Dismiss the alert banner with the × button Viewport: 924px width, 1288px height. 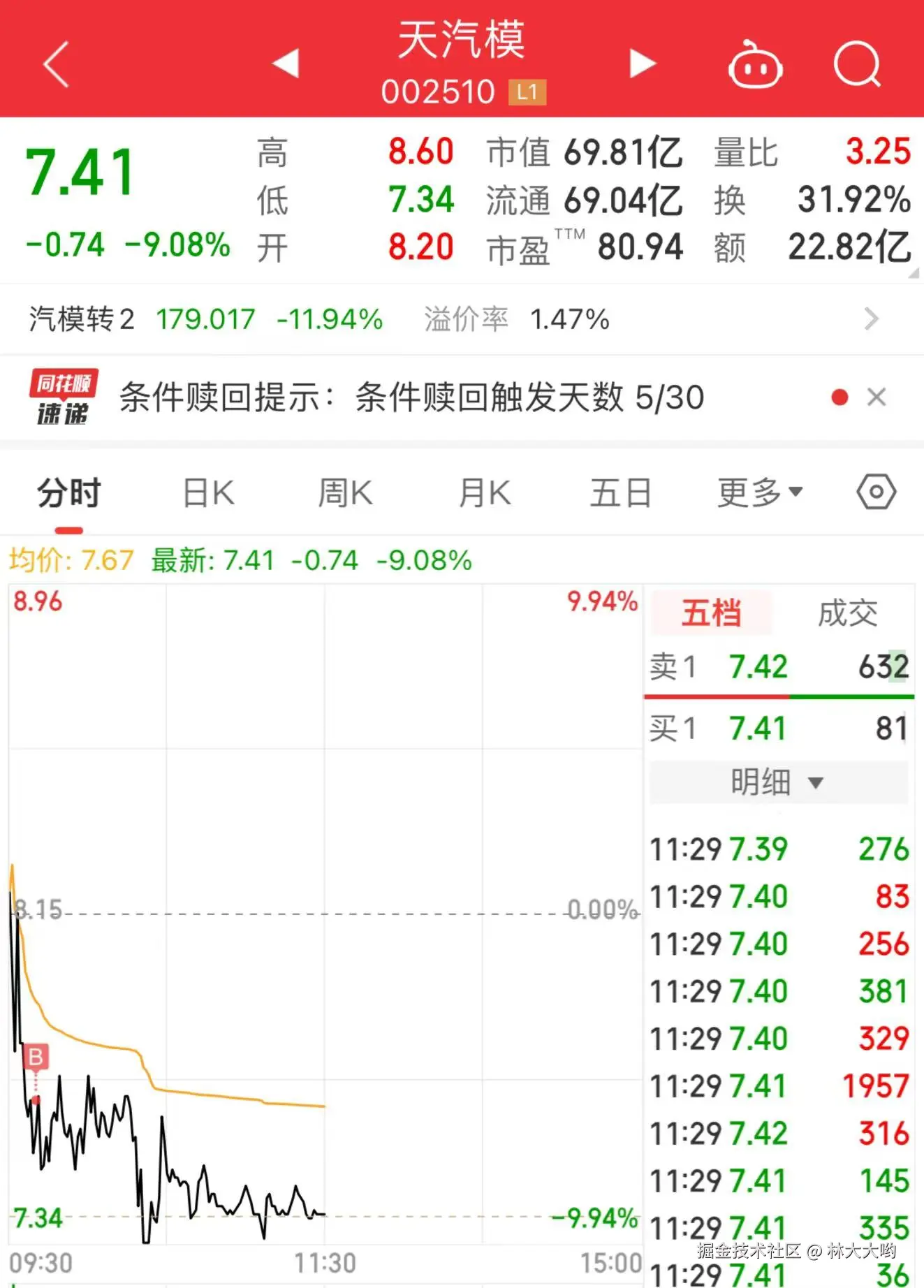878,397
